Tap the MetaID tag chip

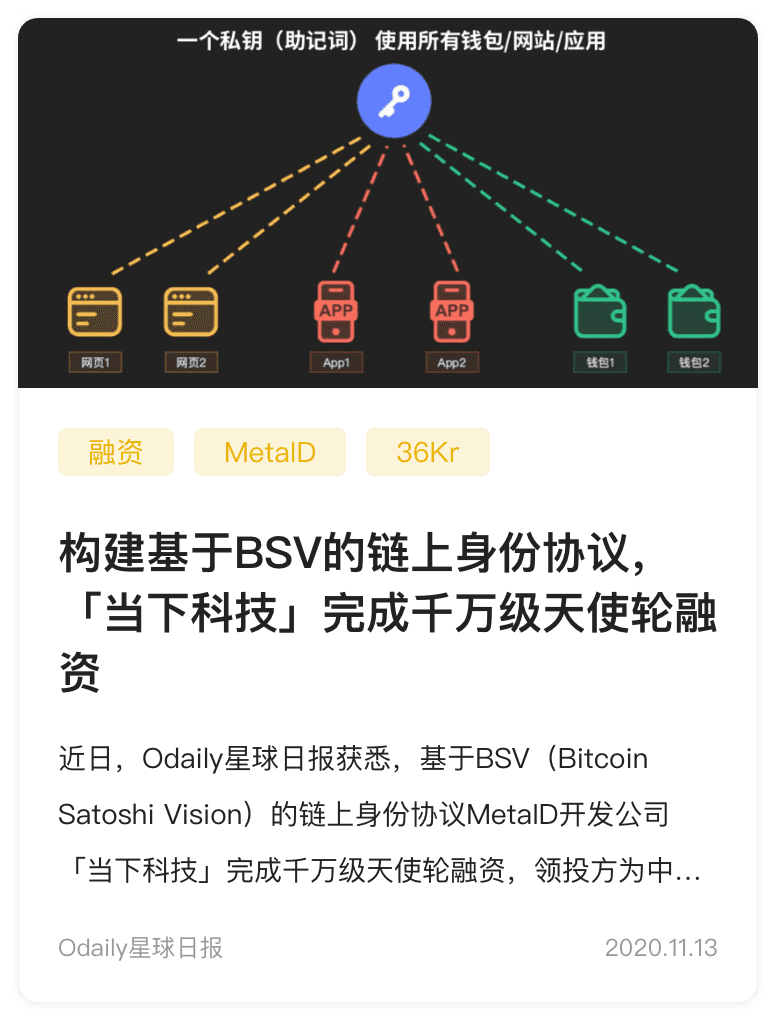[270, 452]
